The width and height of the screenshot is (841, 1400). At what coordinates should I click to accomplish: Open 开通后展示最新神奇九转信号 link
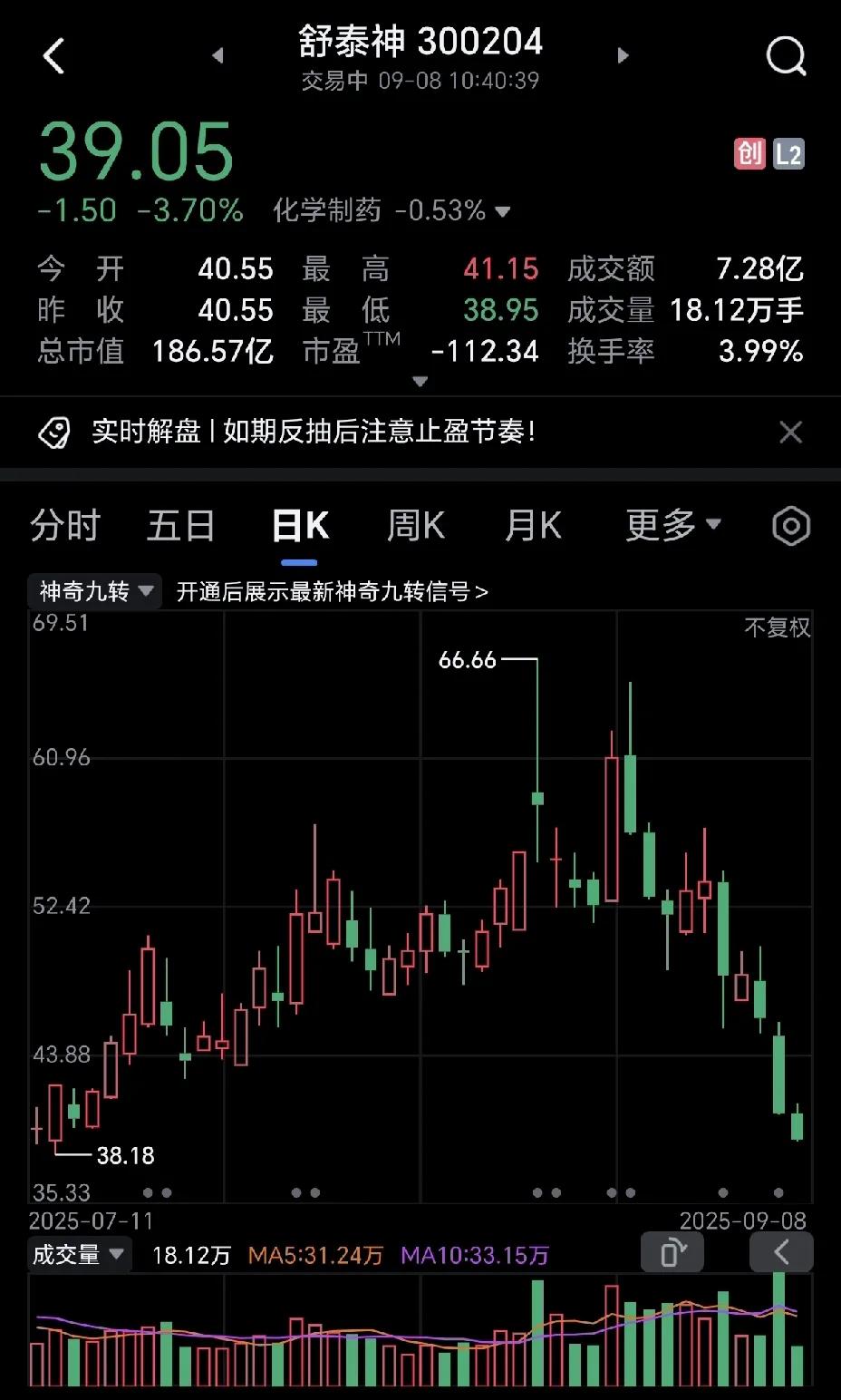(332, 592)
